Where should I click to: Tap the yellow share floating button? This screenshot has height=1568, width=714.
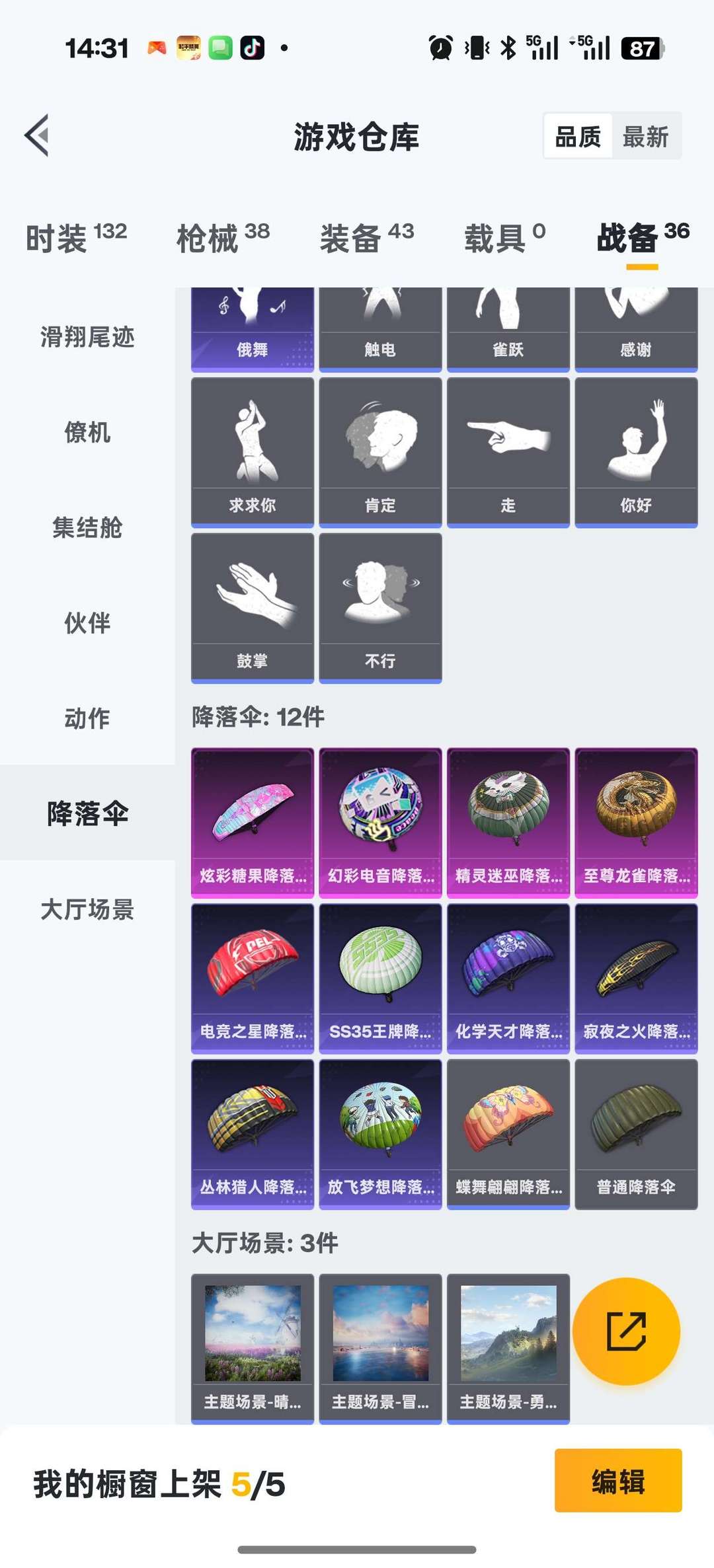point(626,1331)
